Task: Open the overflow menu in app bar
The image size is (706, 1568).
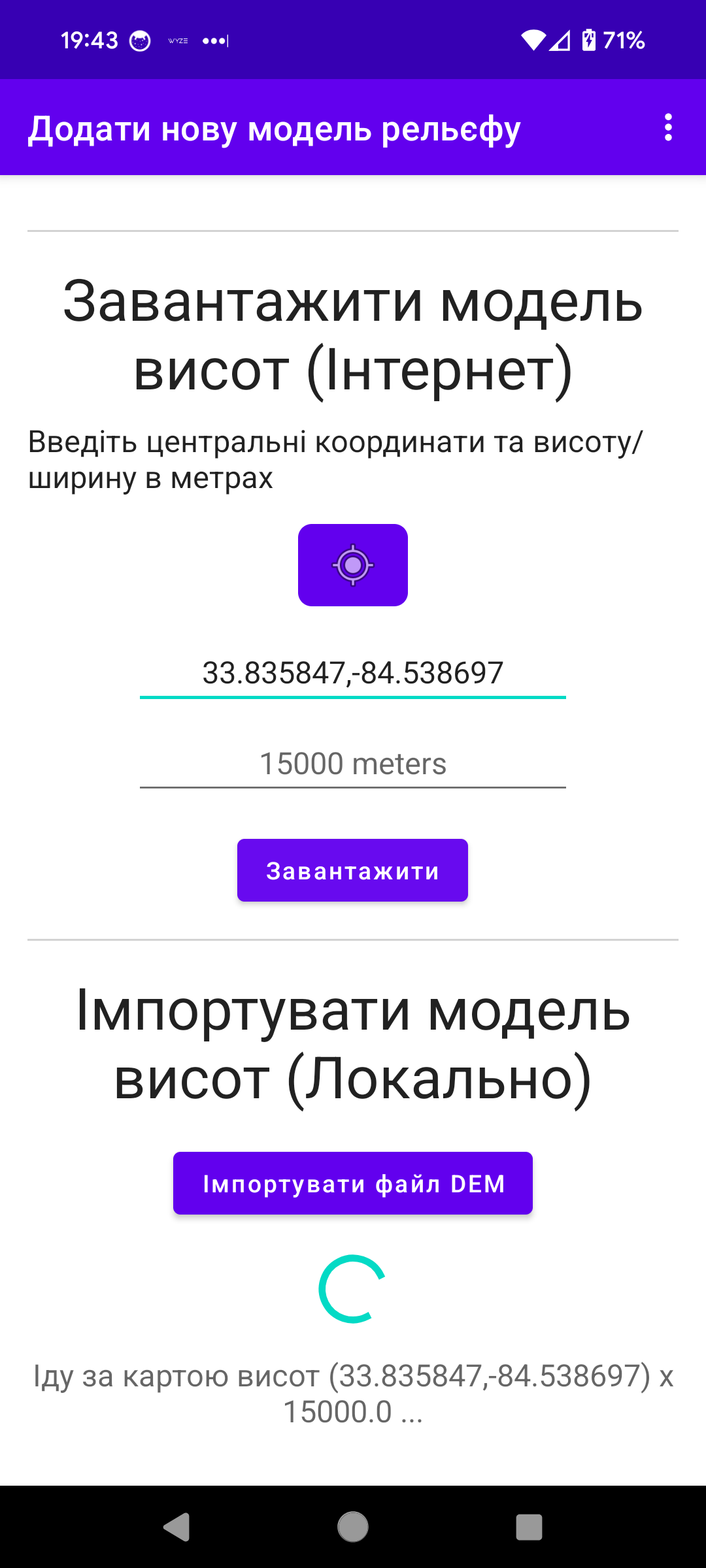Action: (x=667, y=127)
